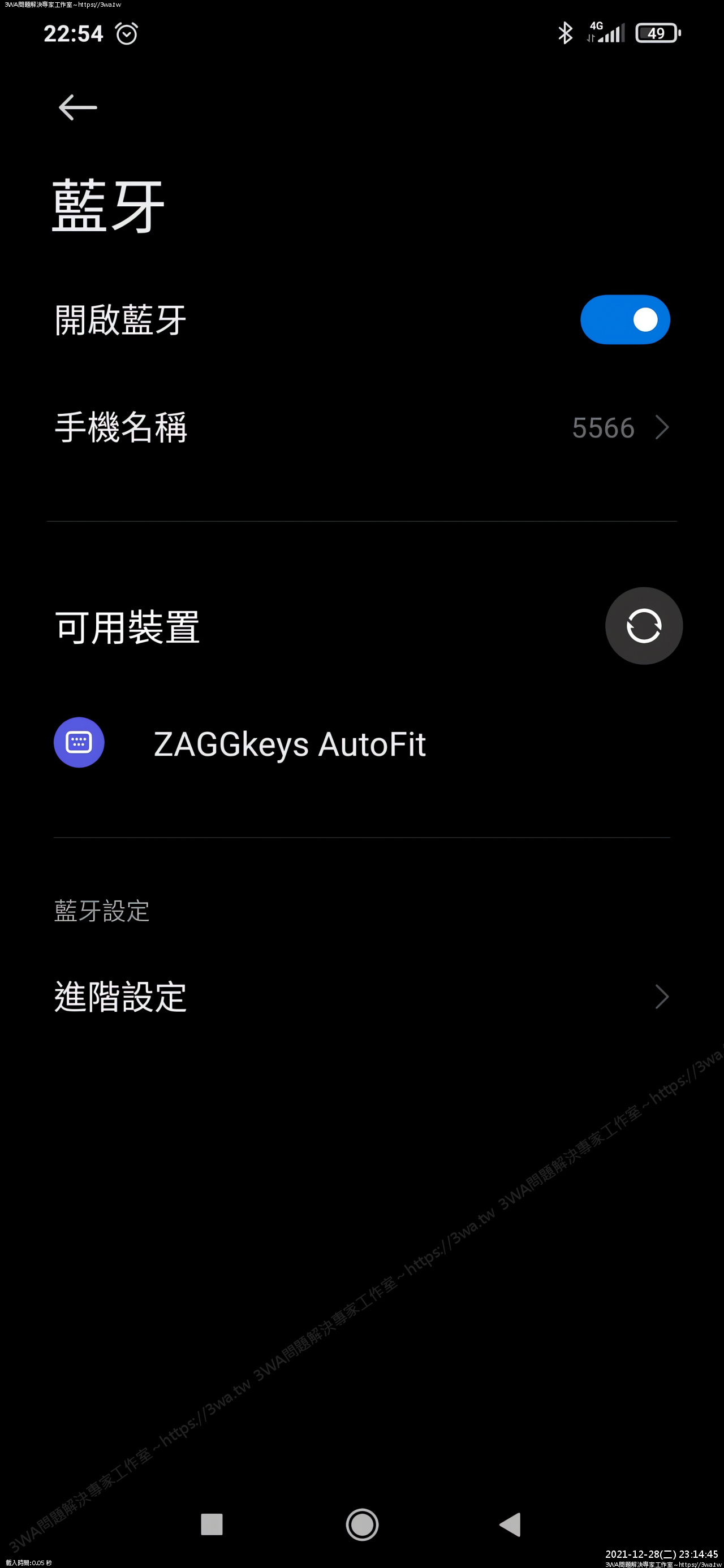Go back using the top arrow

[x=77, y=108]
